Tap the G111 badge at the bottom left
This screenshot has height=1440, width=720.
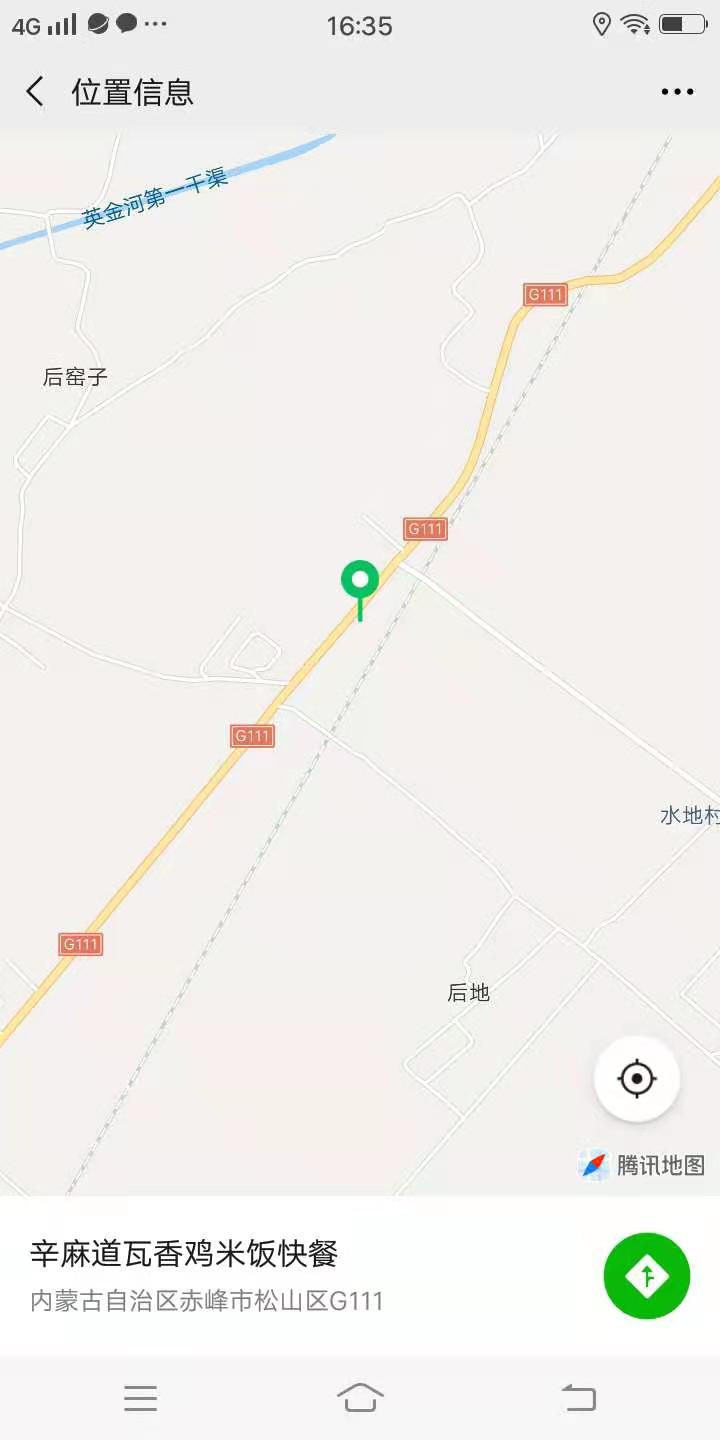[x=80, y=943]
